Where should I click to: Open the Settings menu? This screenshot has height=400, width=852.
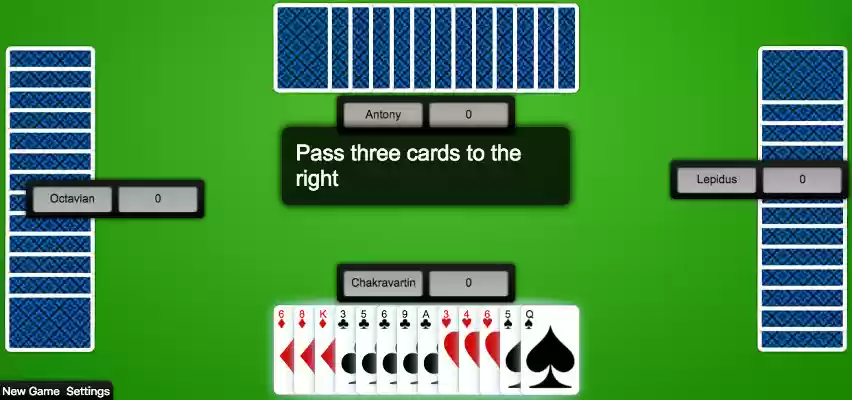[88, 391]
